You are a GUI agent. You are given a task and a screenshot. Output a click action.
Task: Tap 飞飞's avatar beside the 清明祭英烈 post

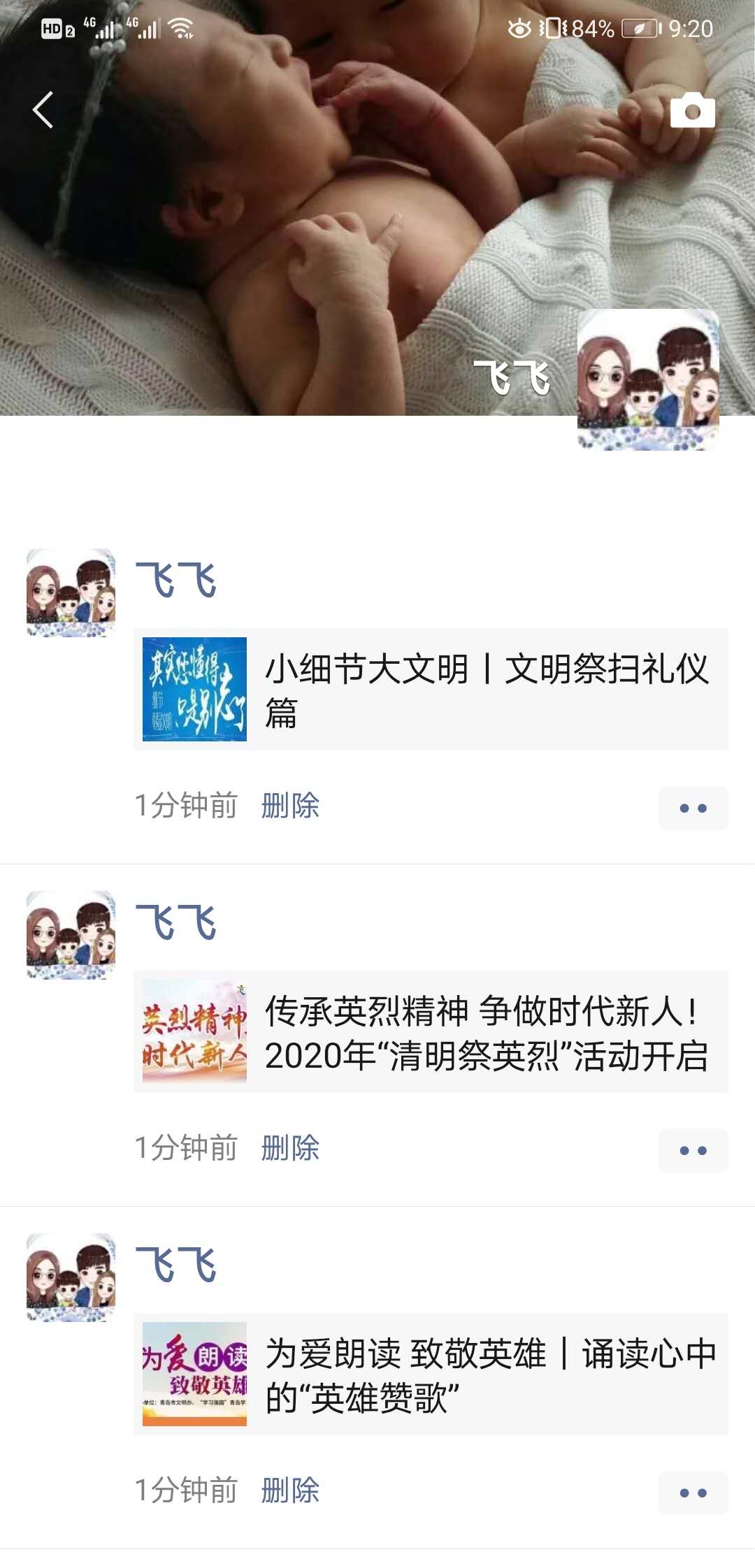pos(71,935)
